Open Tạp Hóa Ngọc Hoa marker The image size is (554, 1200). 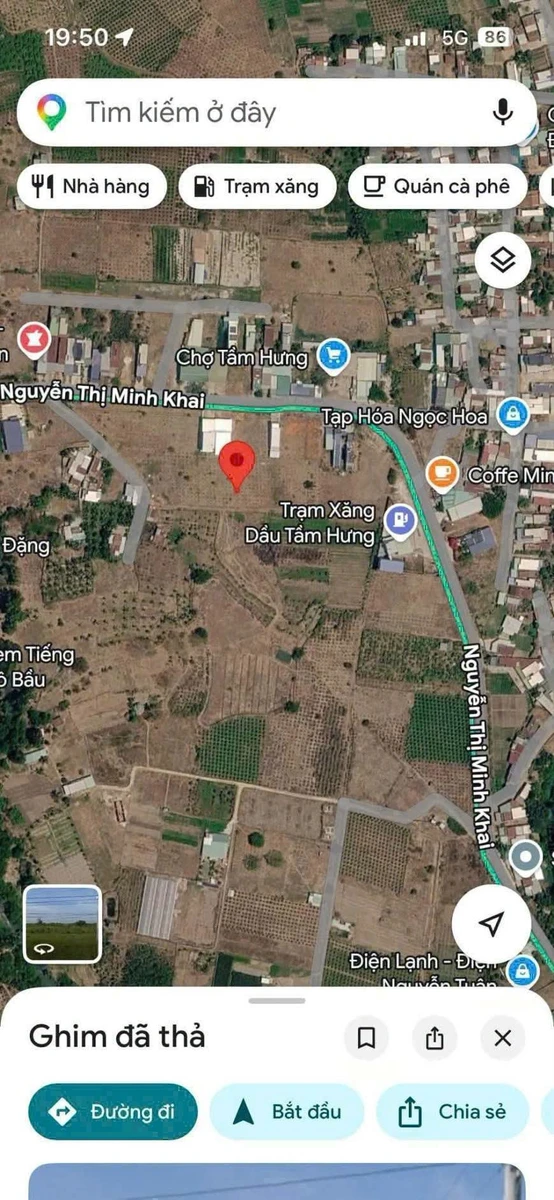513,413
